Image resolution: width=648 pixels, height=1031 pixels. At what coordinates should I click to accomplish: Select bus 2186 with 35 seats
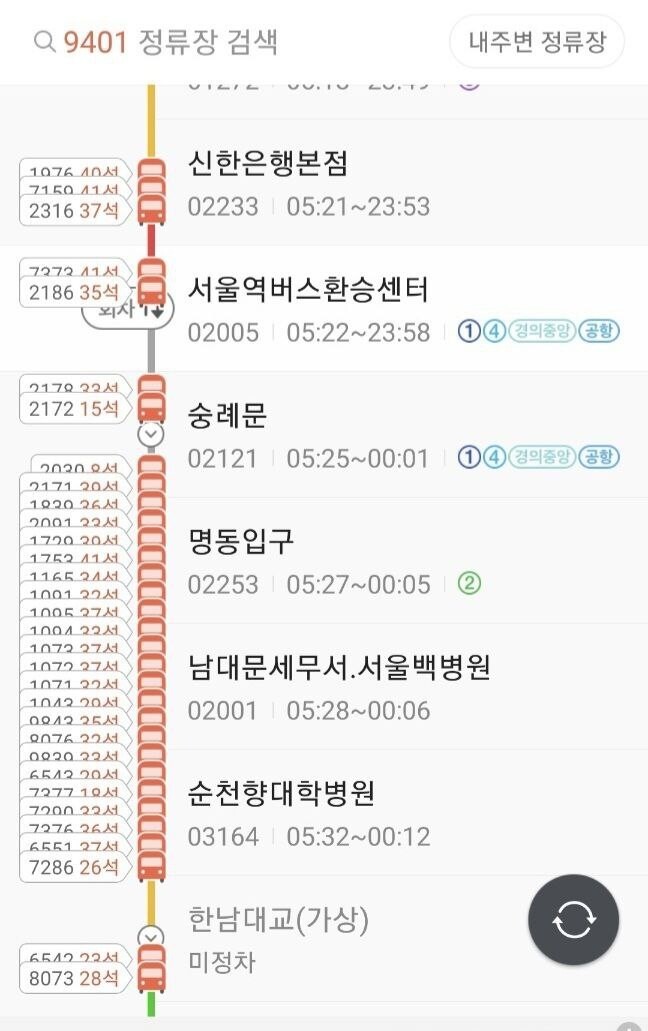(x=74, y=293)
